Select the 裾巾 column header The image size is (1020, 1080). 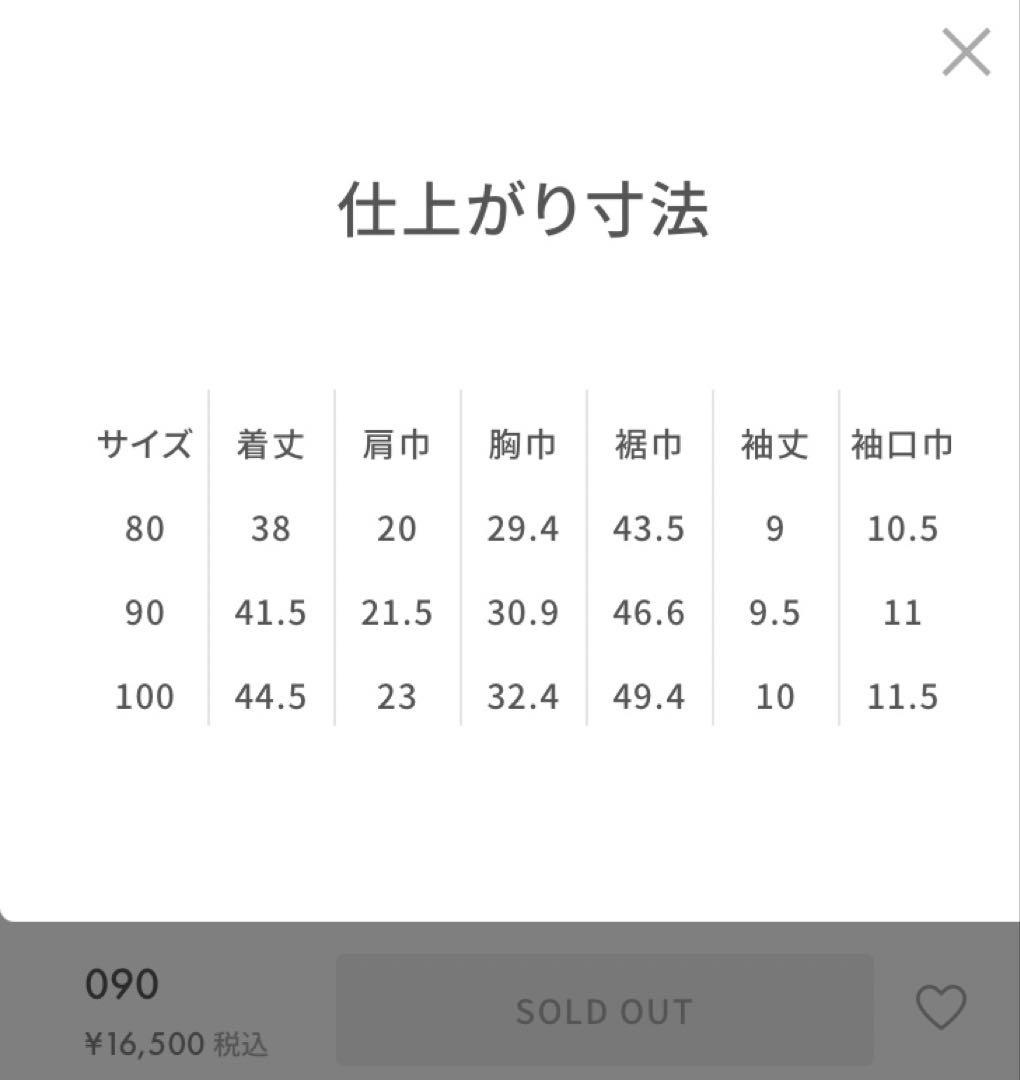click(648, 443)
